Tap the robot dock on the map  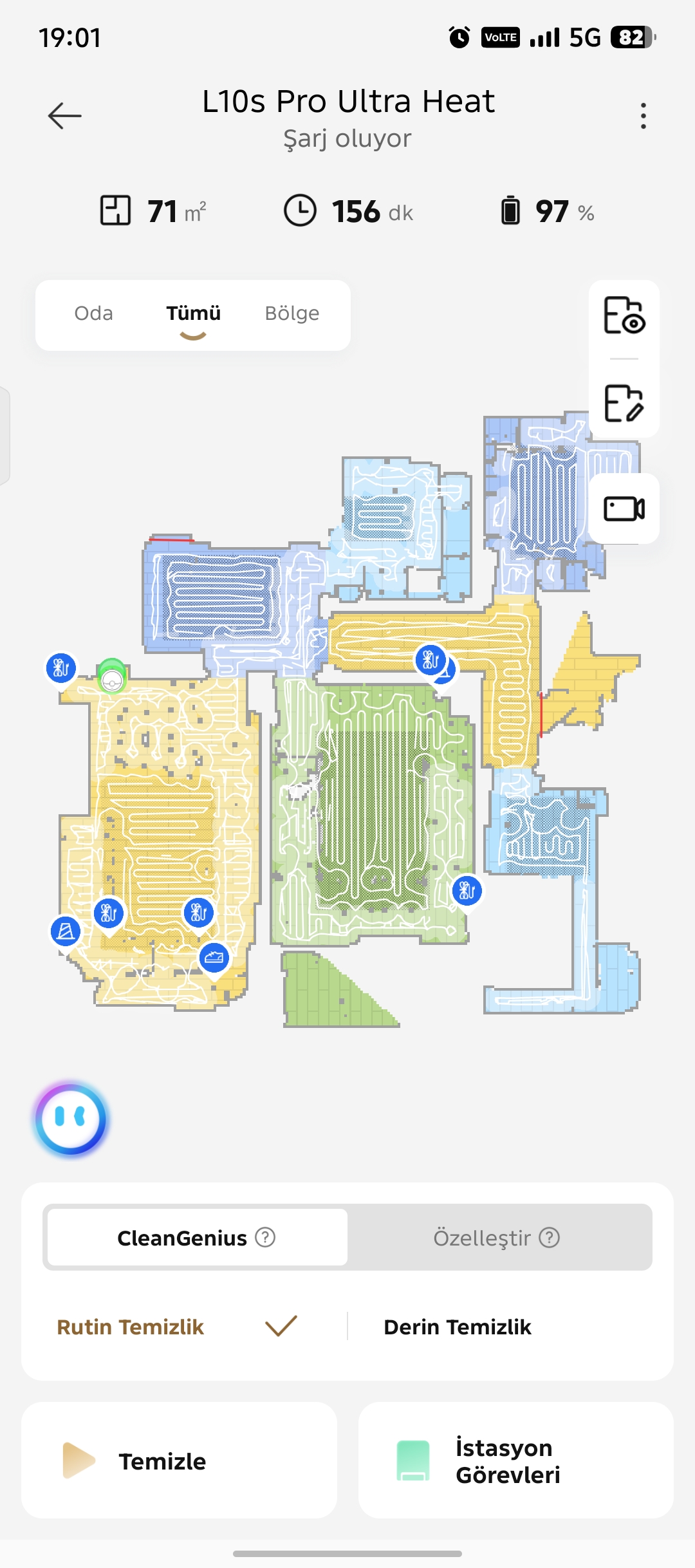112,677
